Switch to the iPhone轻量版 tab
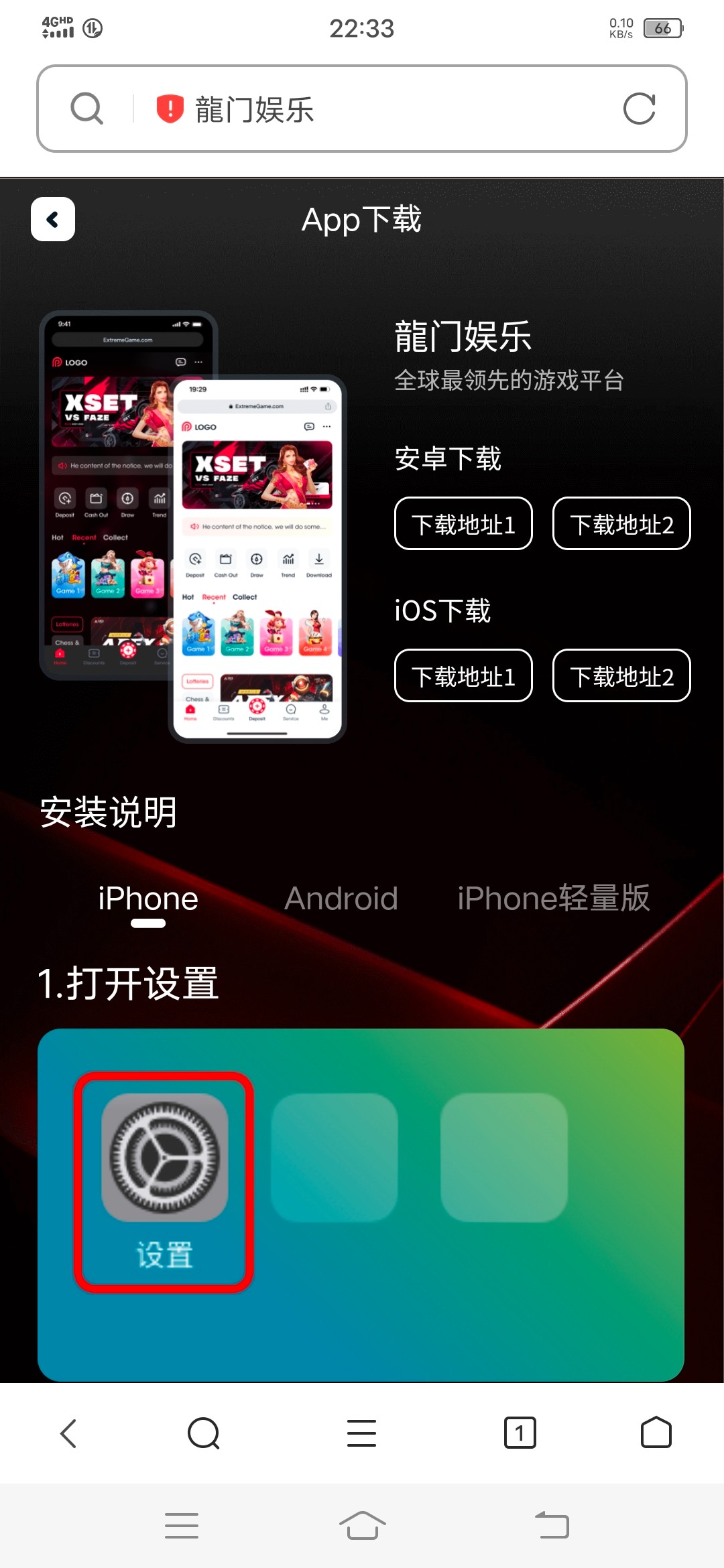This screenshot has width=724, height=1568. pos(554,899)
